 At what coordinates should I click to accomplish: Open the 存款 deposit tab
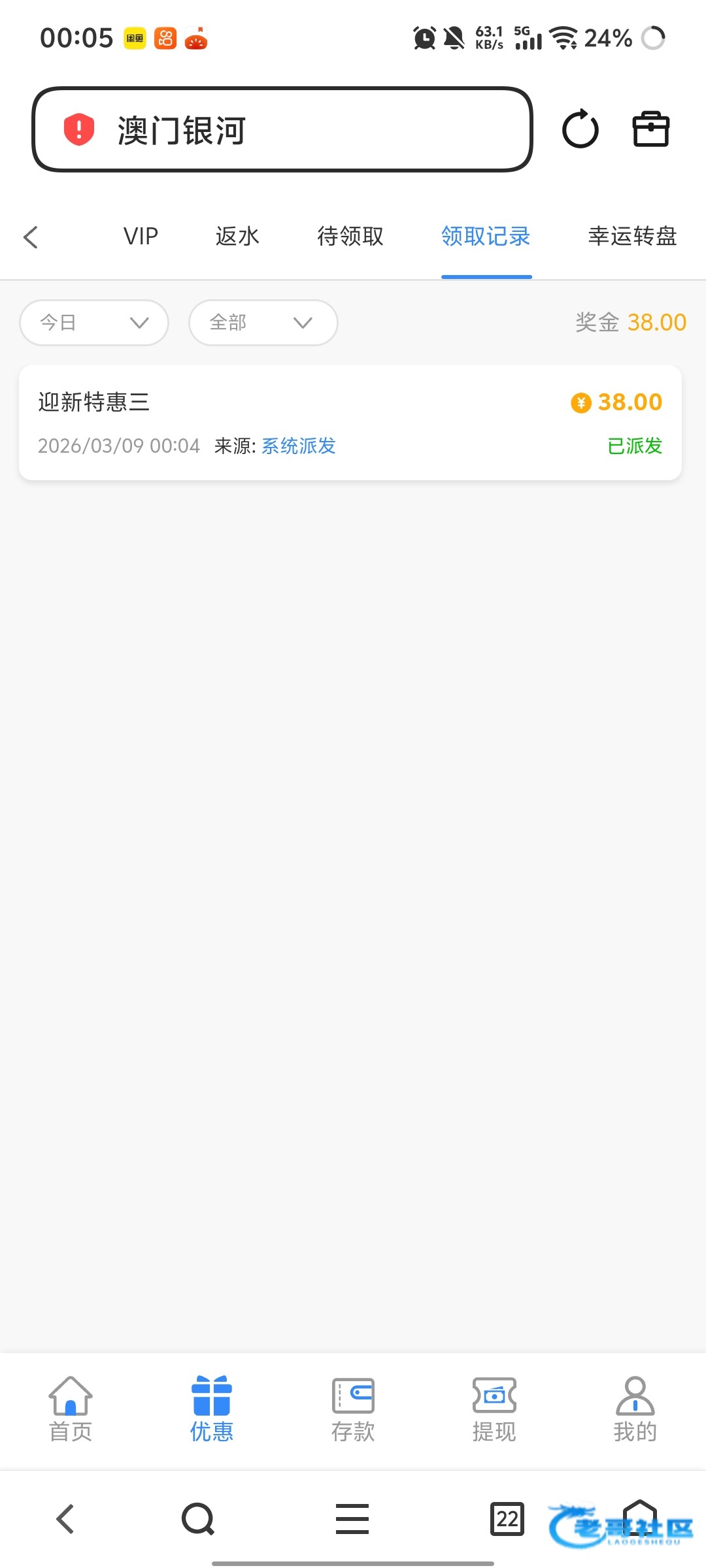pyautogui.click(x=353, y=1409)
